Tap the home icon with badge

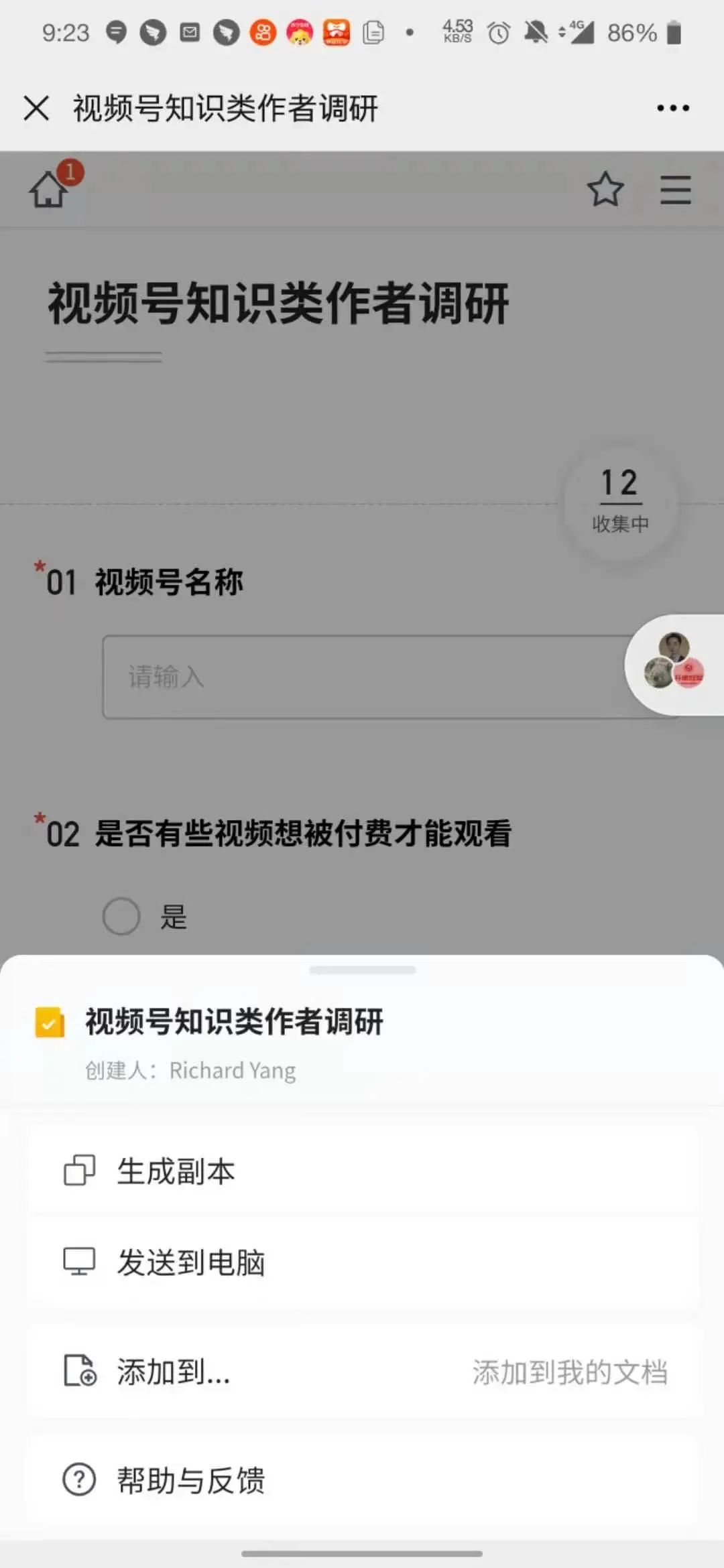(x=50, y=189)
